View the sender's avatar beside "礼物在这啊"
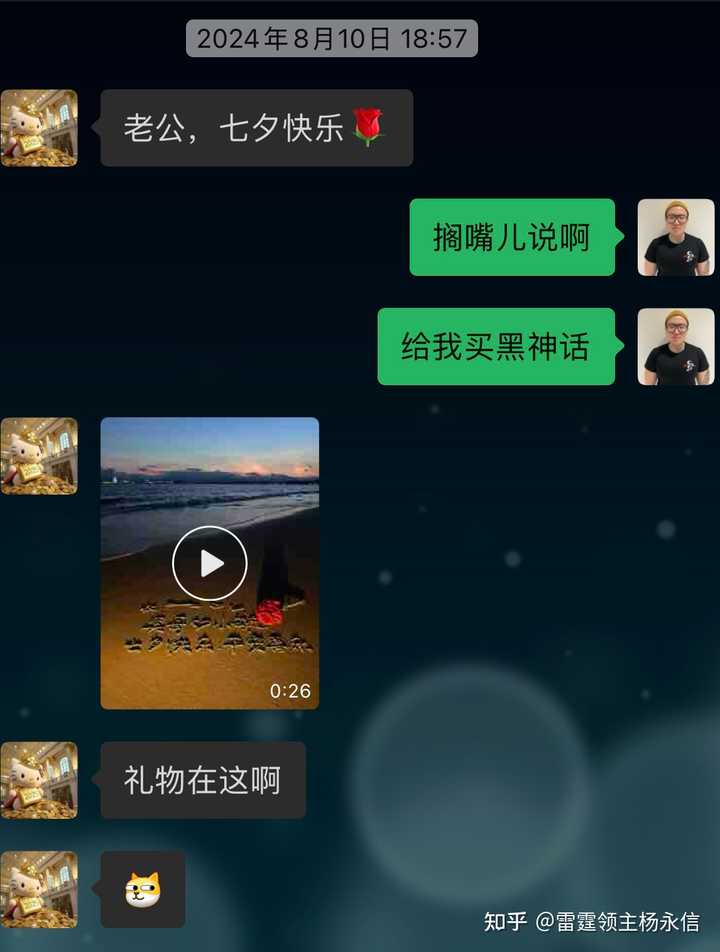720x952 pixels. (39, 780)
